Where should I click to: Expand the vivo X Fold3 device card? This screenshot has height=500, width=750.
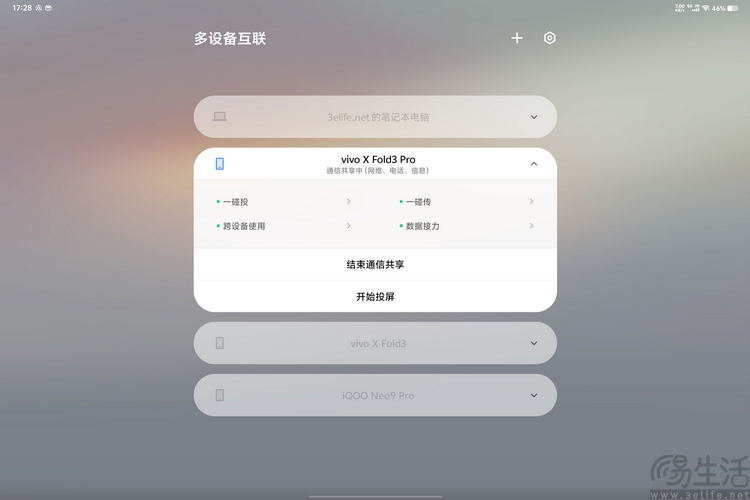(x=534, y=343)
